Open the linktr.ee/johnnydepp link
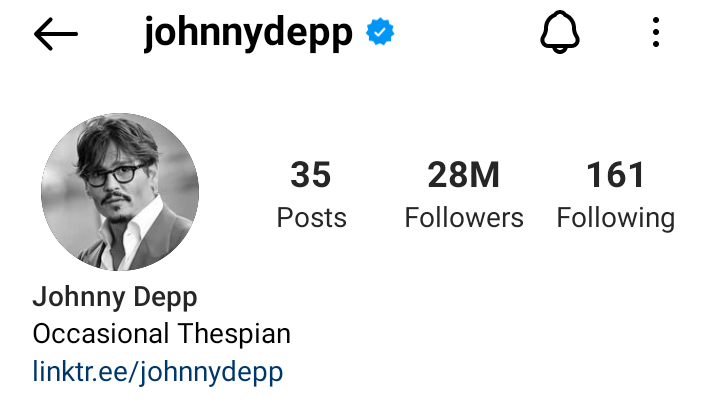Viewport: 720px width, 403px height. tap(158, 372)
